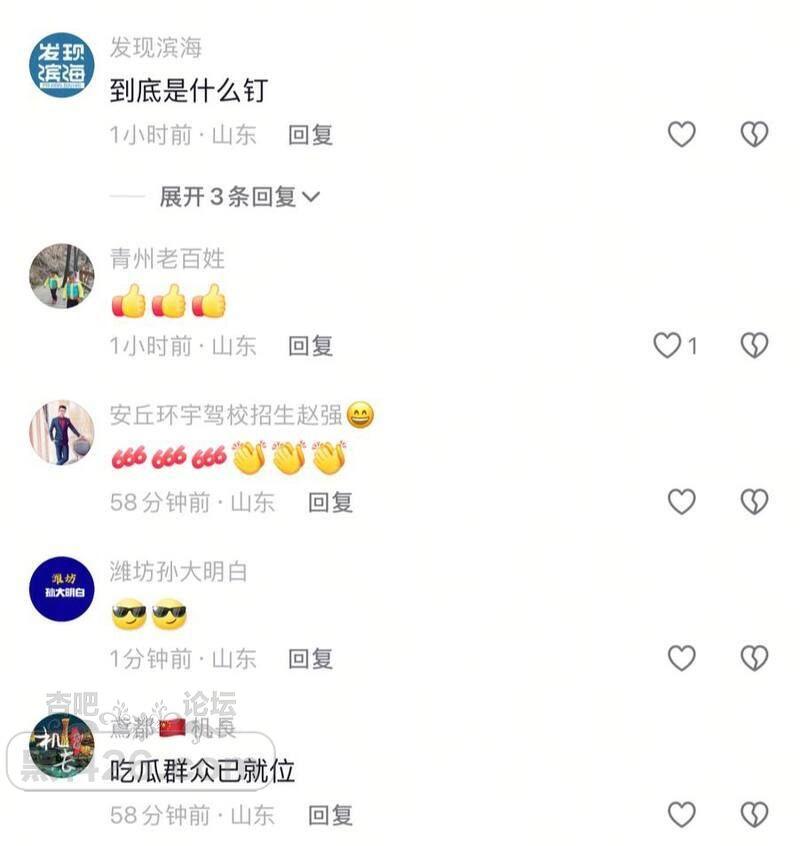Viewport: 800px width, 846px height.
Task: Dislike 潍坊孙大明白's comment
Action: pos(754,658)
